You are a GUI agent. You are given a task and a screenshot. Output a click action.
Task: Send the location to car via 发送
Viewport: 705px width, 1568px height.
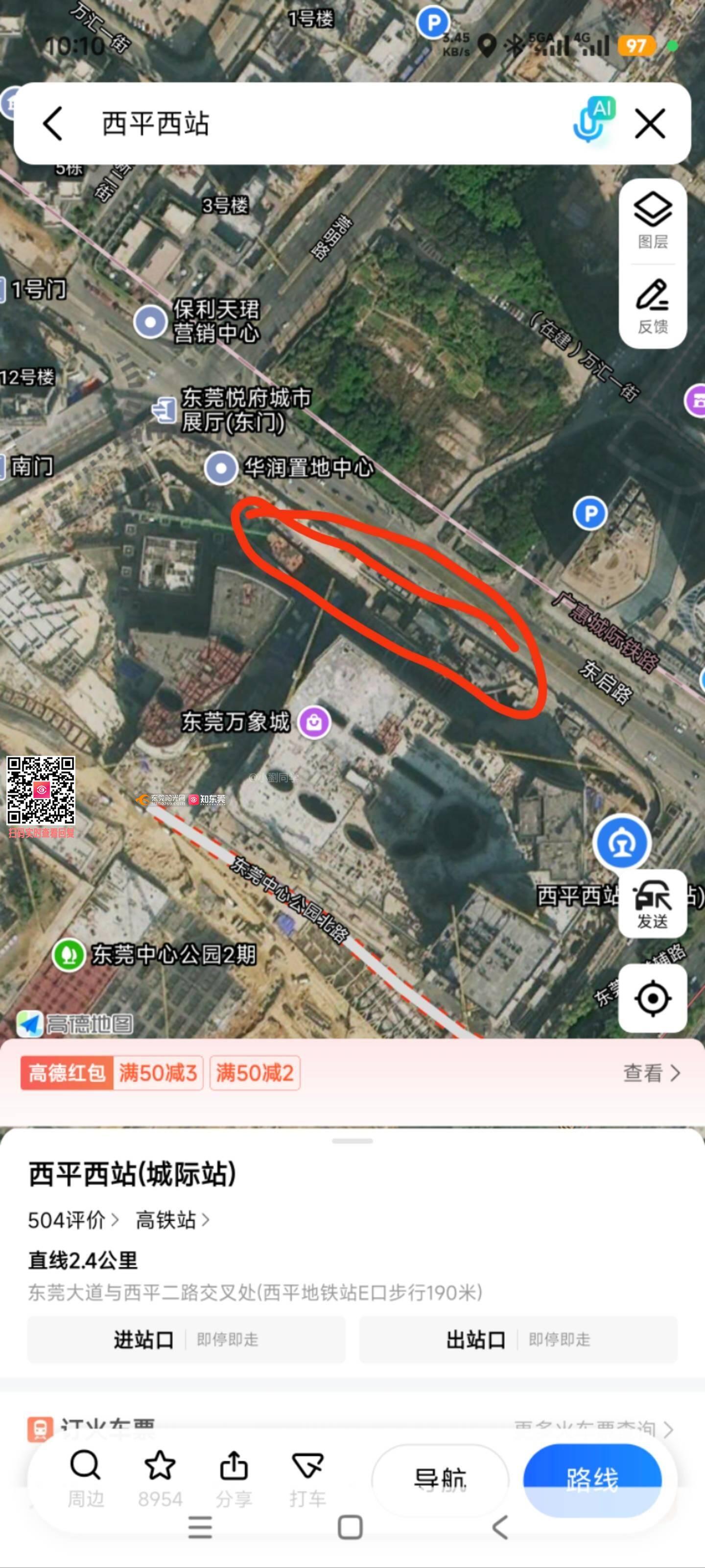point(653,904)
